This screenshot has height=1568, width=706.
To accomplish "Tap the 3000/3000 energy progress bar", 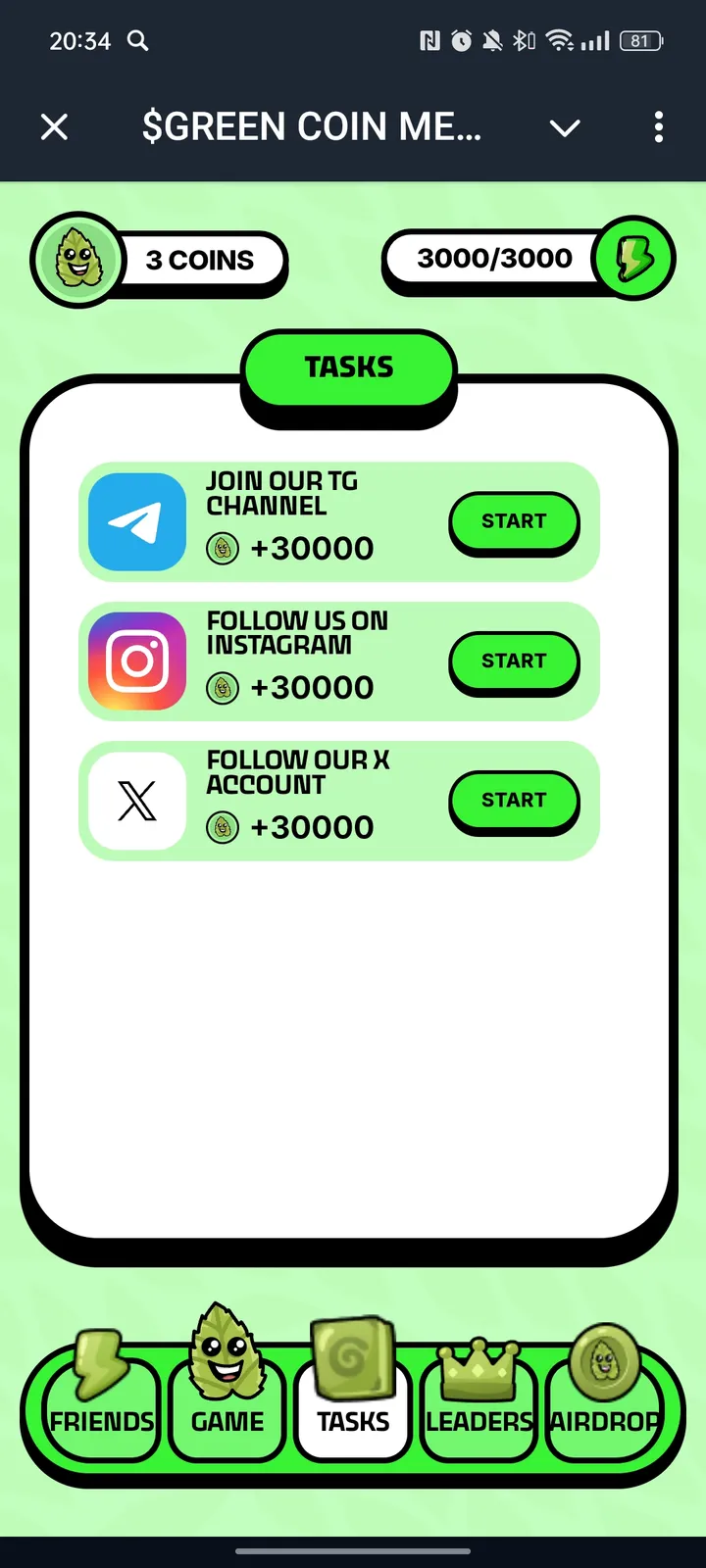I will click(495, 258).
